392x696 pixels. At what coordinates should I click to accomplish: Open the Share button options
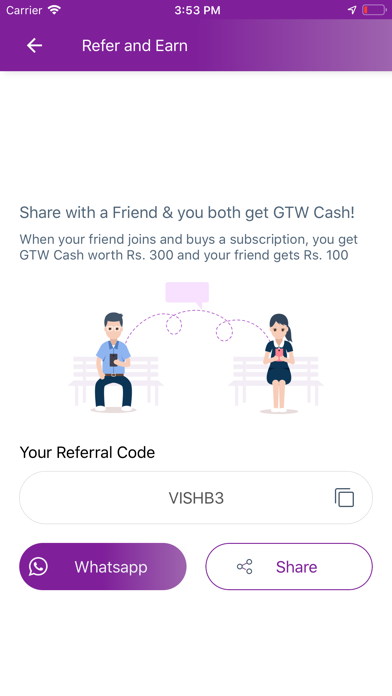289,566
